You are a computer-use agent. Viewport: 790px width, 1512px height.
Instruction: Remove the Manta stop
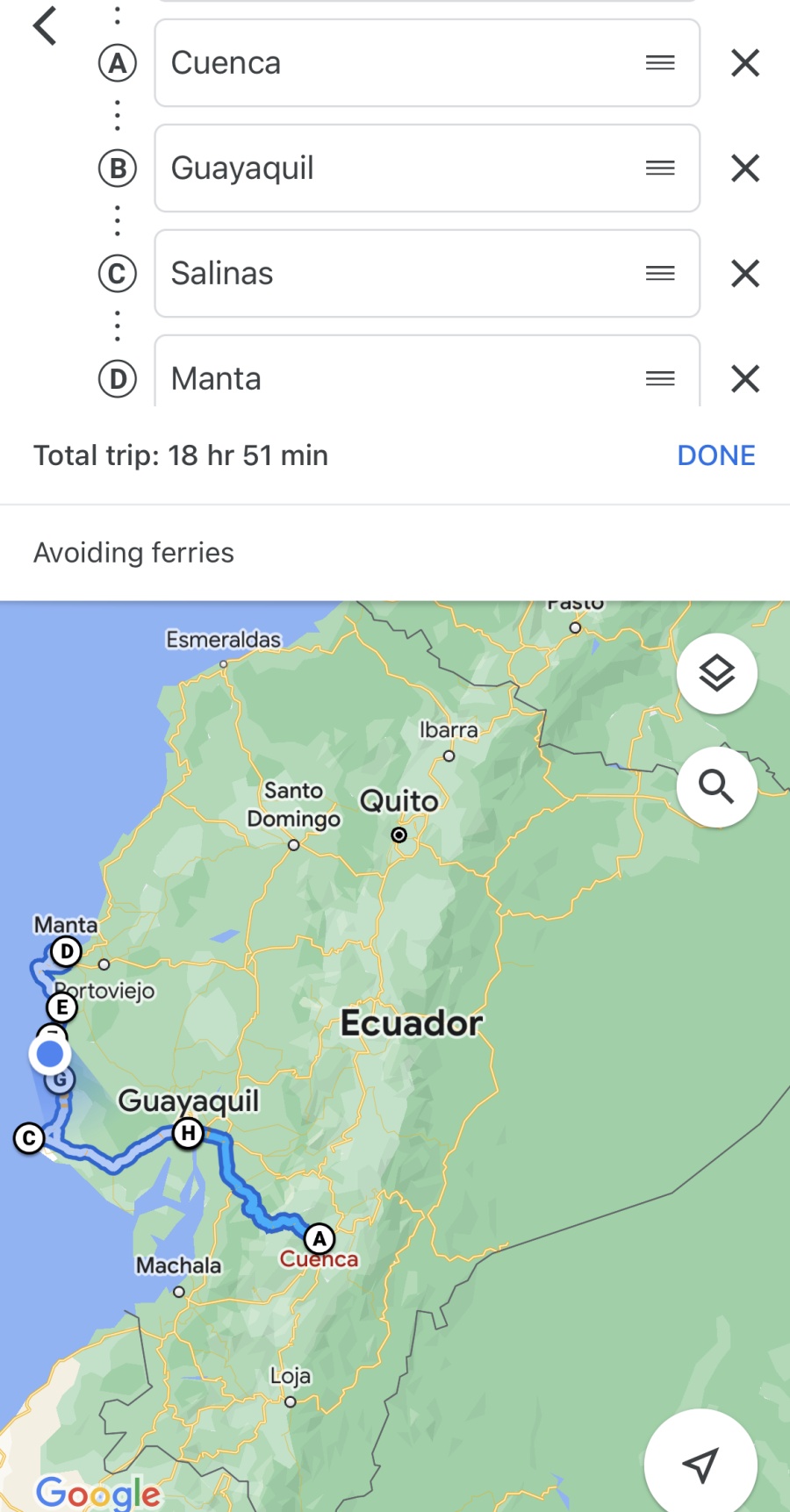pyautogui.click(x=745, y=379)
